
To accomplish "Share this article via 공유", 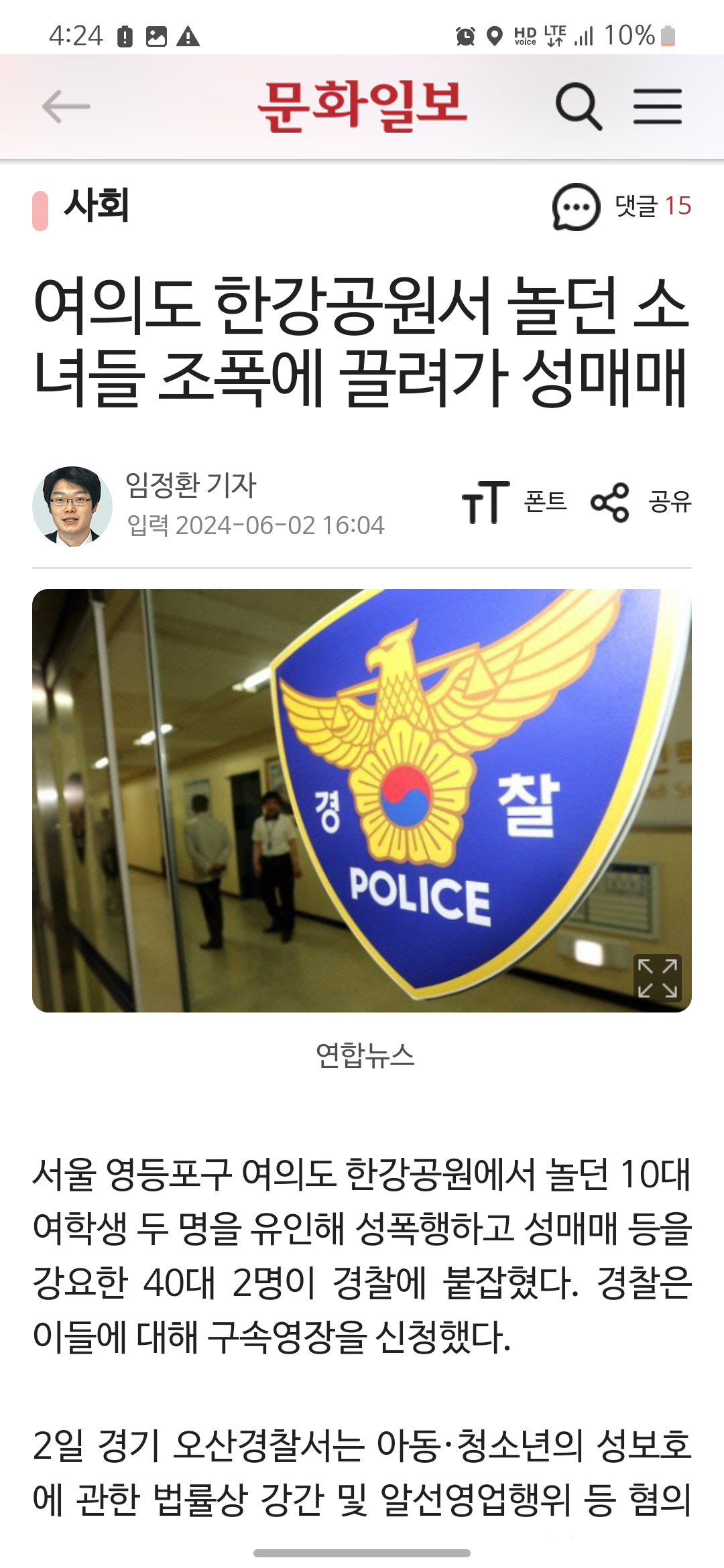I will point(641,502).
